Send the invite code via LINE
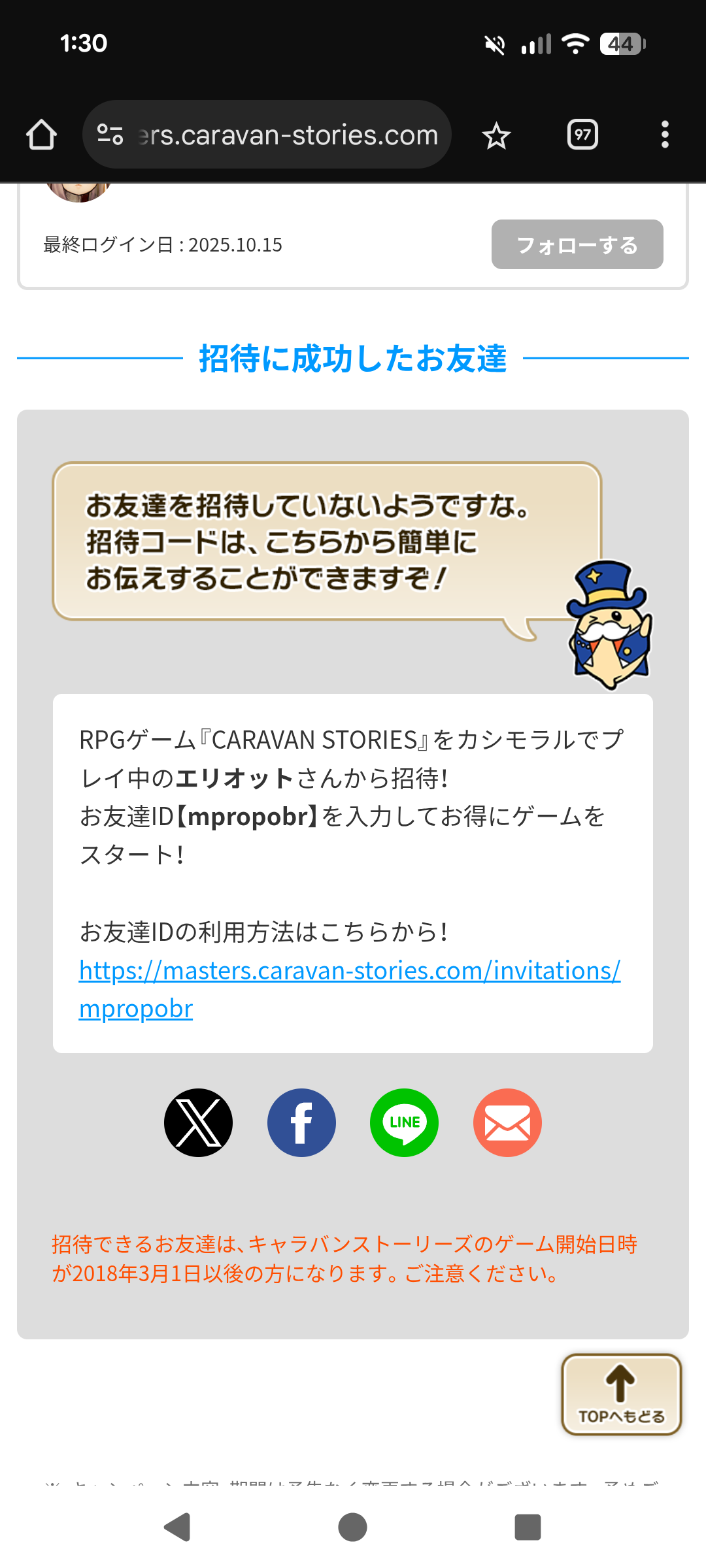Screen dimensions: 706x1568 pos(404,1122)
